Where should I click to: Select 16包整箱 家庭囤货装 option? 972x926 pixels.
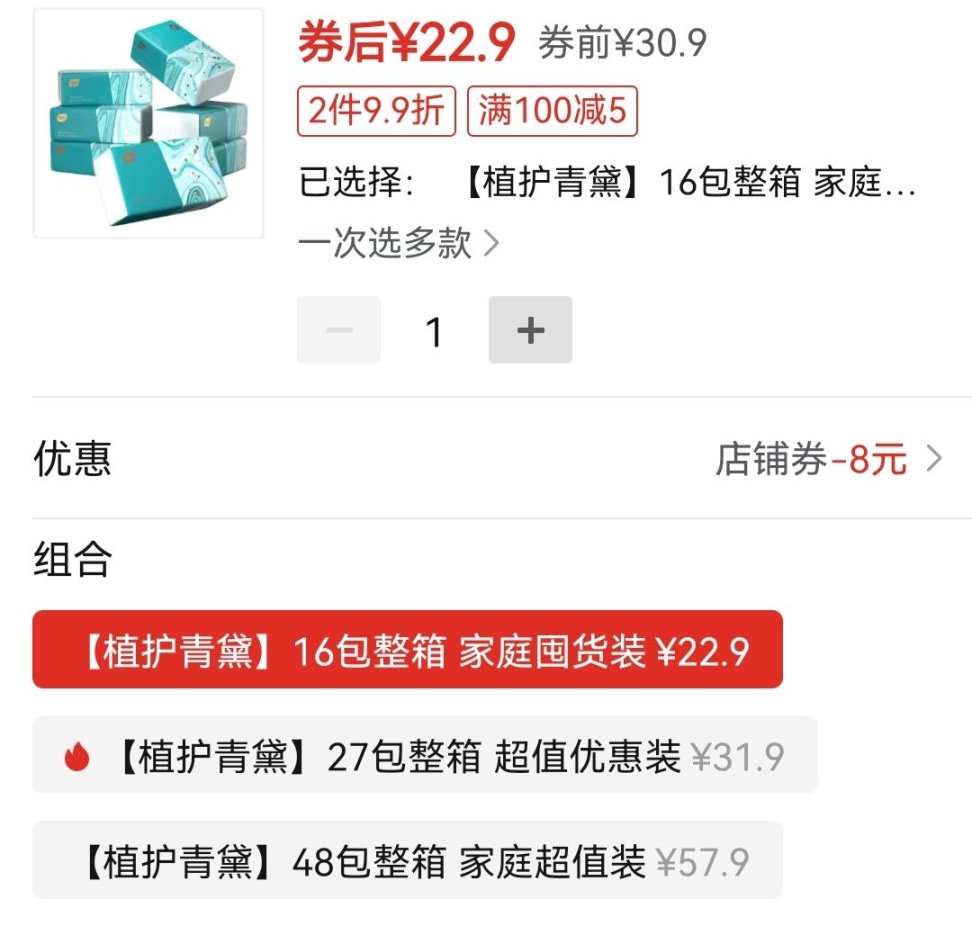407,651
